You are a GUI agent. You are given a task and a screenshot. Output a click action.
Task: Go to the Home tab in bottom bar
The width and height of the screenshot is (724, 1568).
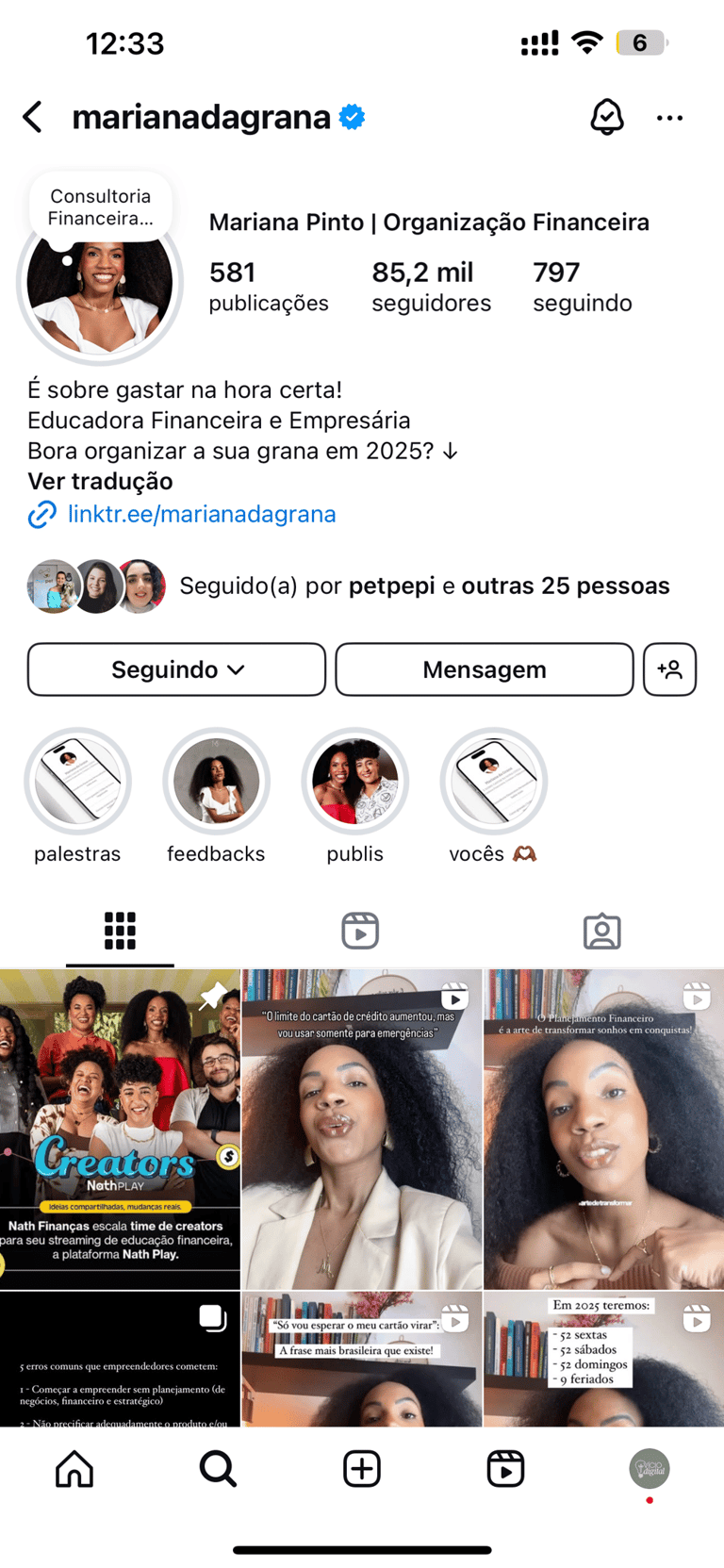[x=74, y=1468]
